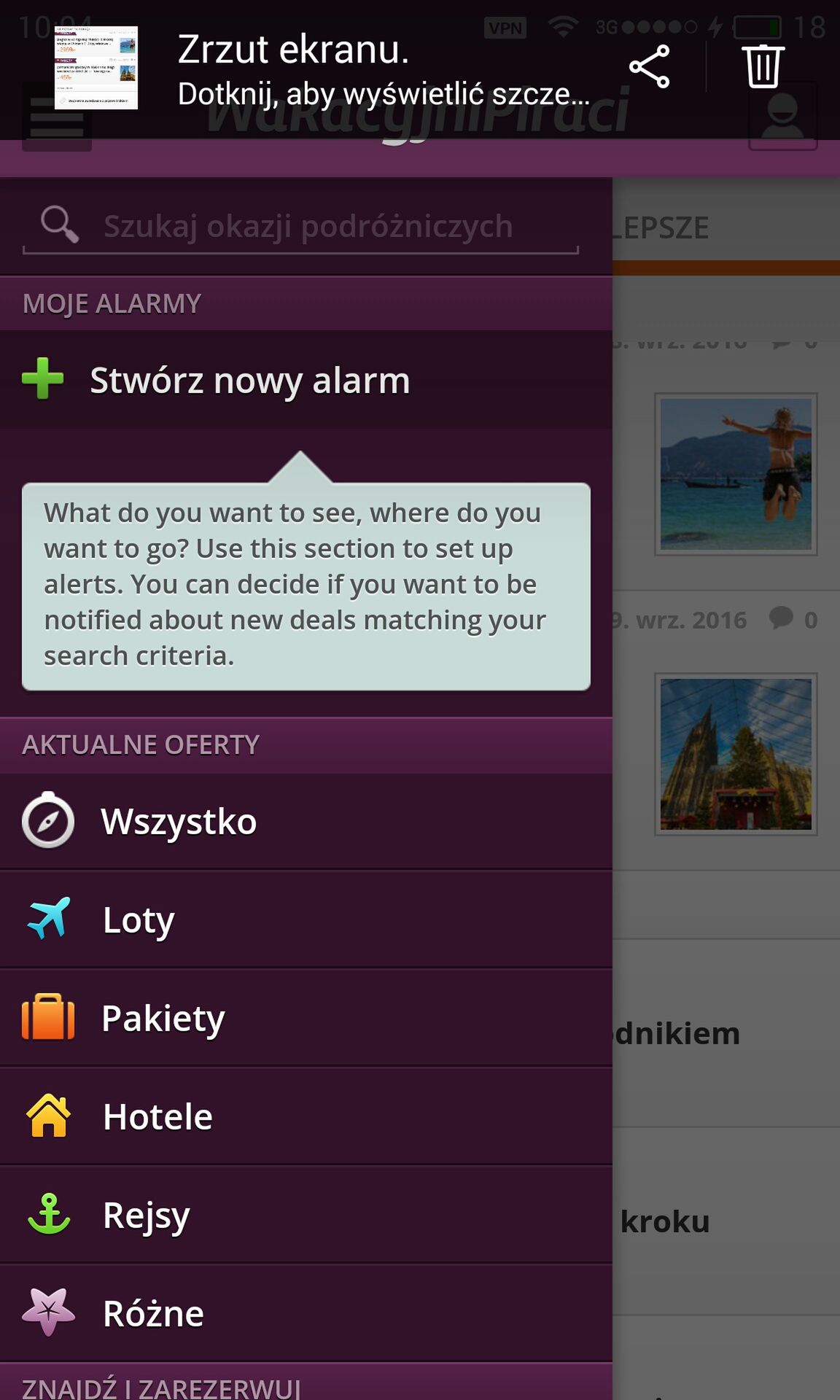This screenshot has width=840, height=1400.
Task: Go to Loty category
Action: (x=306, y=920)
